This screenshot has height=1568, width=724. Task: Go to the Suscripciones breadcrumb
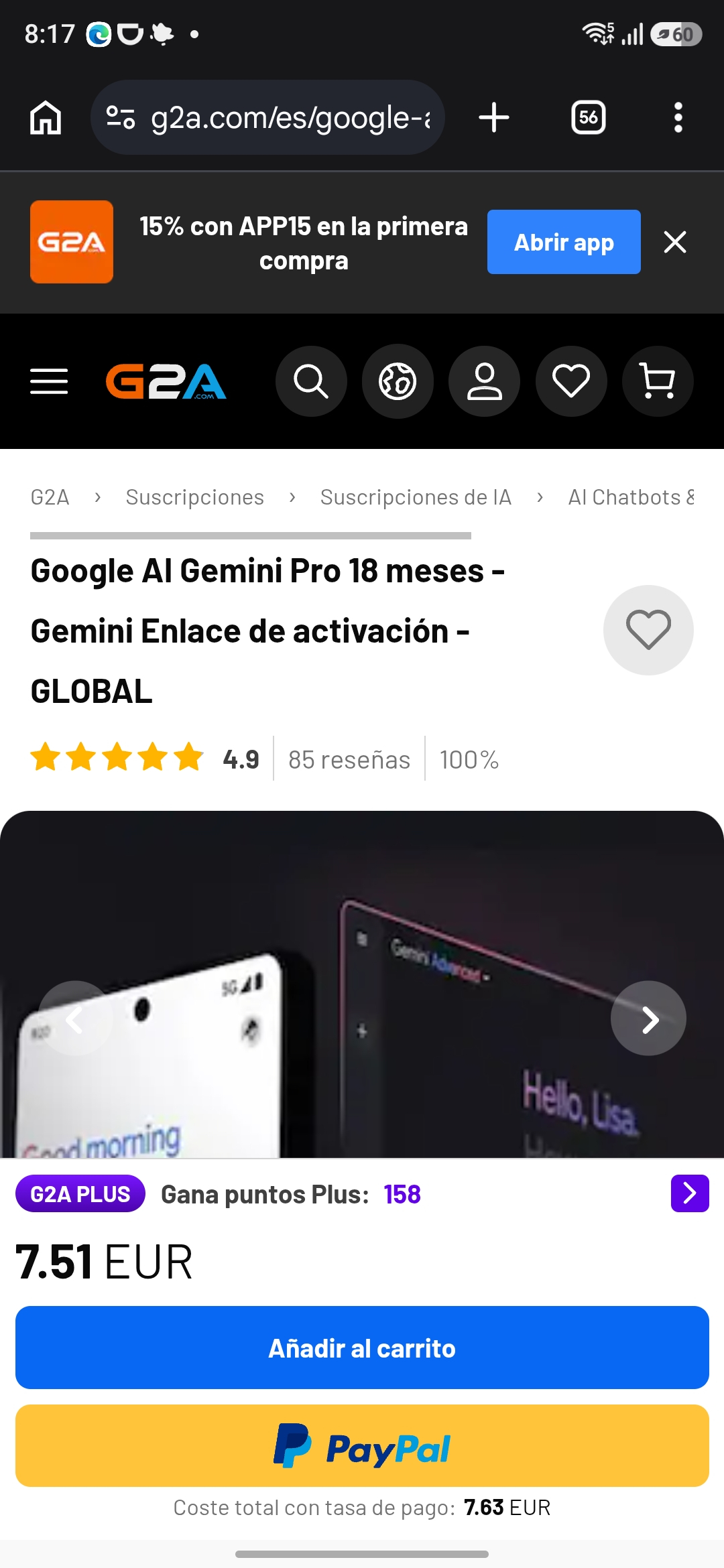[x=195, y=497]
